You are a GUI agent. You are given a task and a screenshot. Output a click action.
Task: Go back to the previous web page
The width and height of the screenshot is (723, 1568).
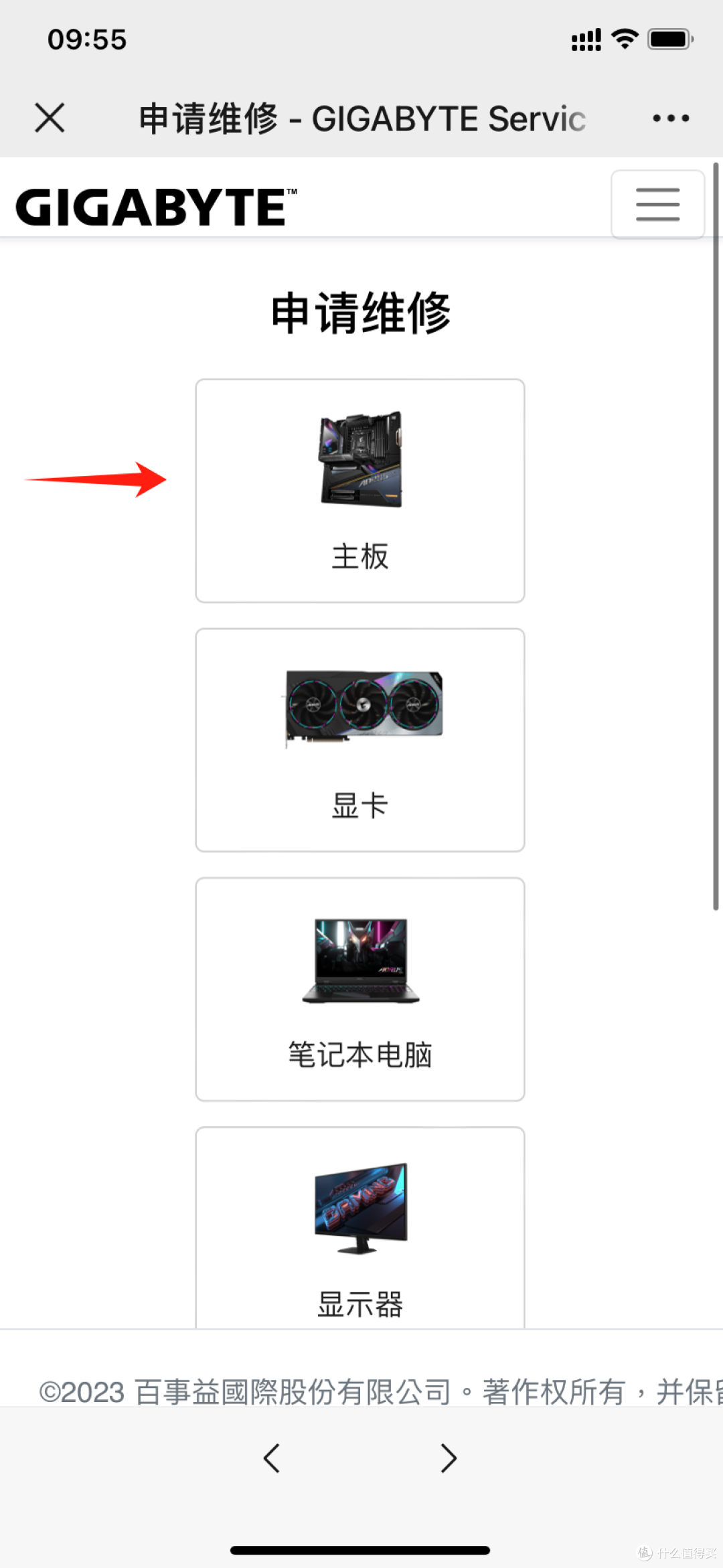(271, 1458)
